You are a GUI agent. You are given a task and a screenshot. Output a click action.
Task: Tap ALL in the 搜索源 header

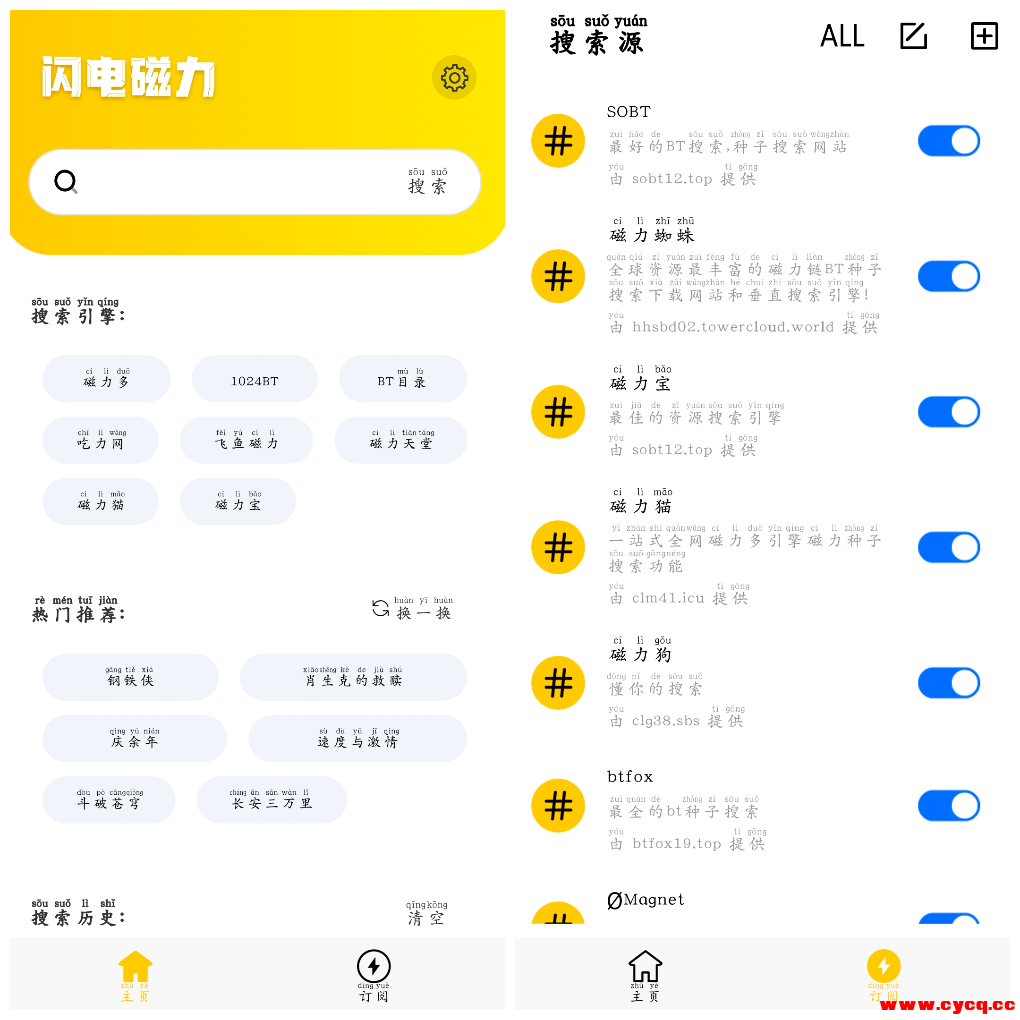(842, 37)
